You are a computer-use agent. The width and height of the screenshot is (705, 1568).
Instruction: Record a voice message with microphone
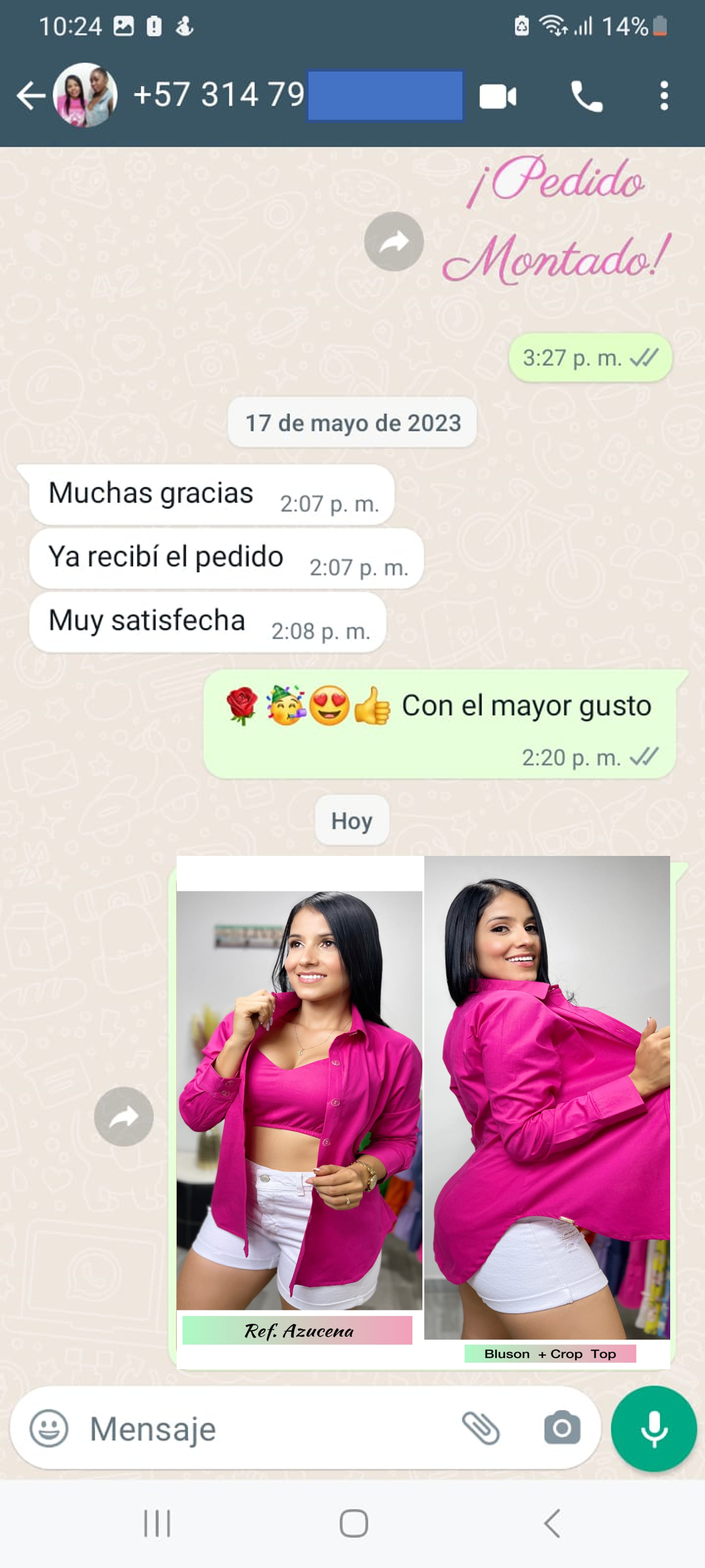654,1429
